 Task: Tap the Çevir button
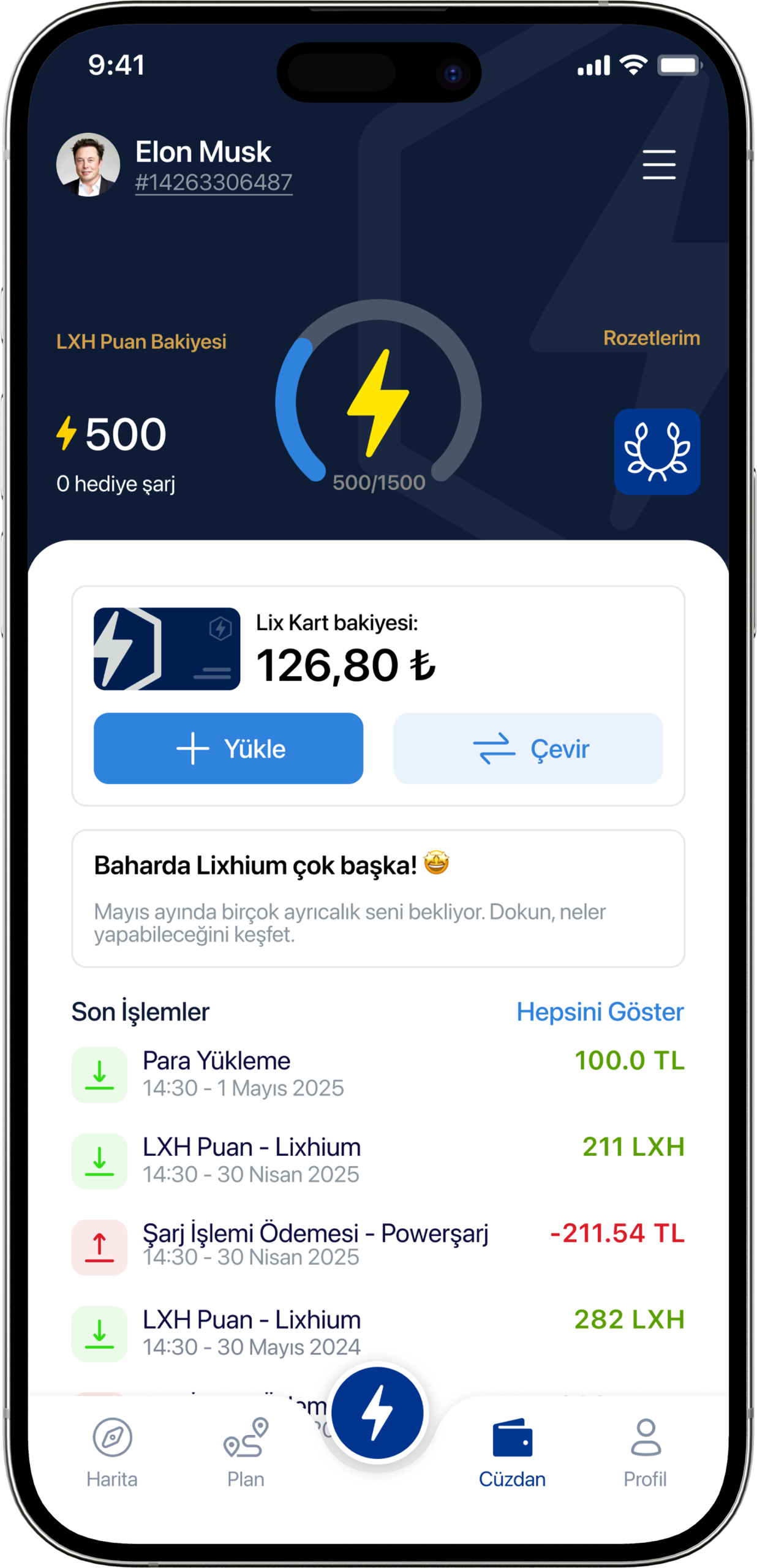(x=527, y=748)
